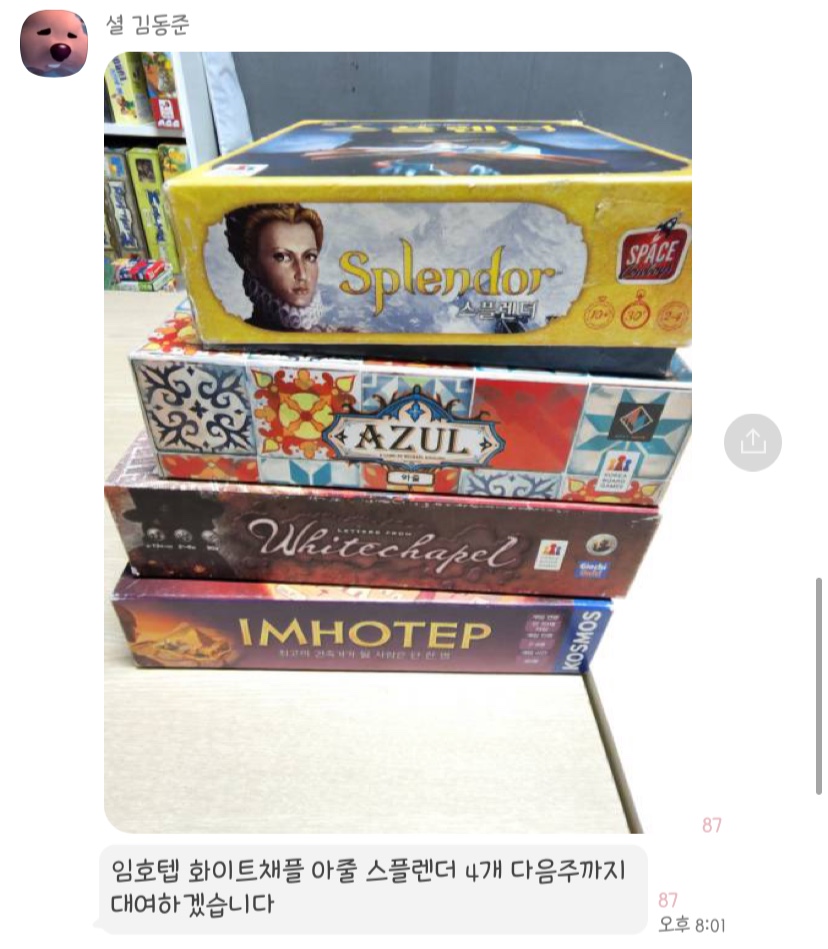This screenshot has width=828, height=949.
Task: Open the board game stack photo
Action: 398,442
